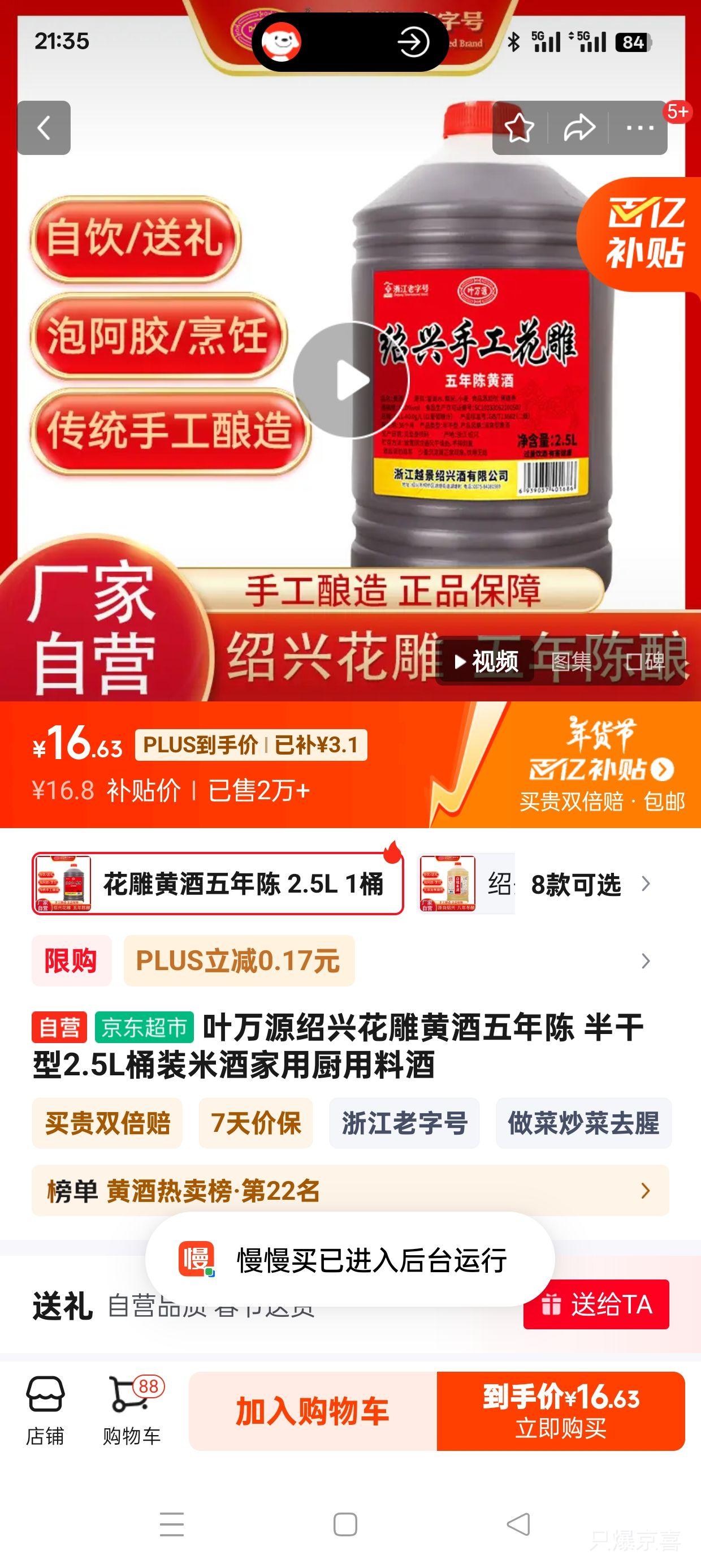The height and width of the screenshot is (1568, 701).
Task: Buy now at 到手价¥16.63
Action: tap(560, 1411)
